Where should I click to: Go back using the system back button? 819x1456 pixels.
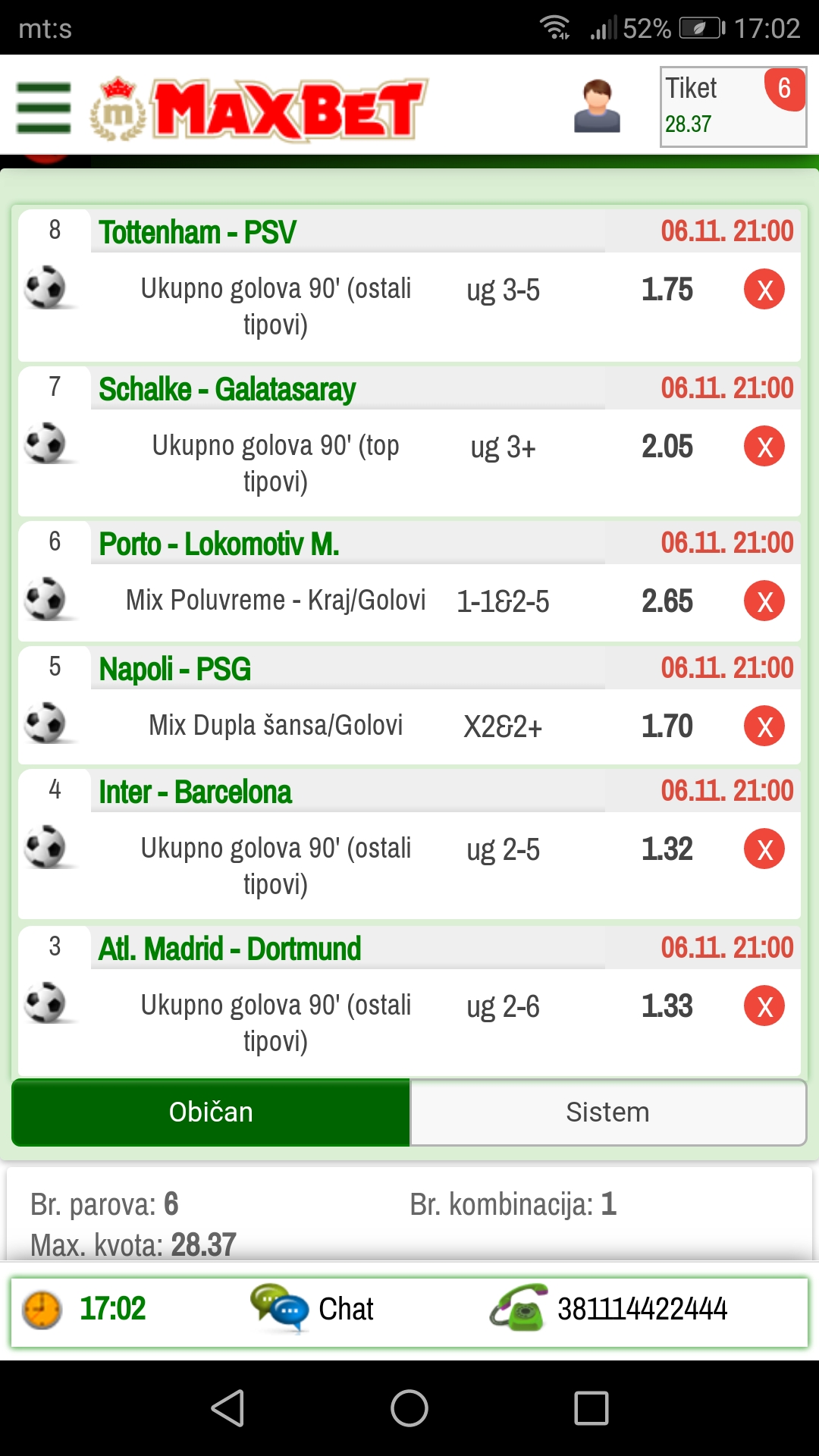click(x=227, y=1408)
